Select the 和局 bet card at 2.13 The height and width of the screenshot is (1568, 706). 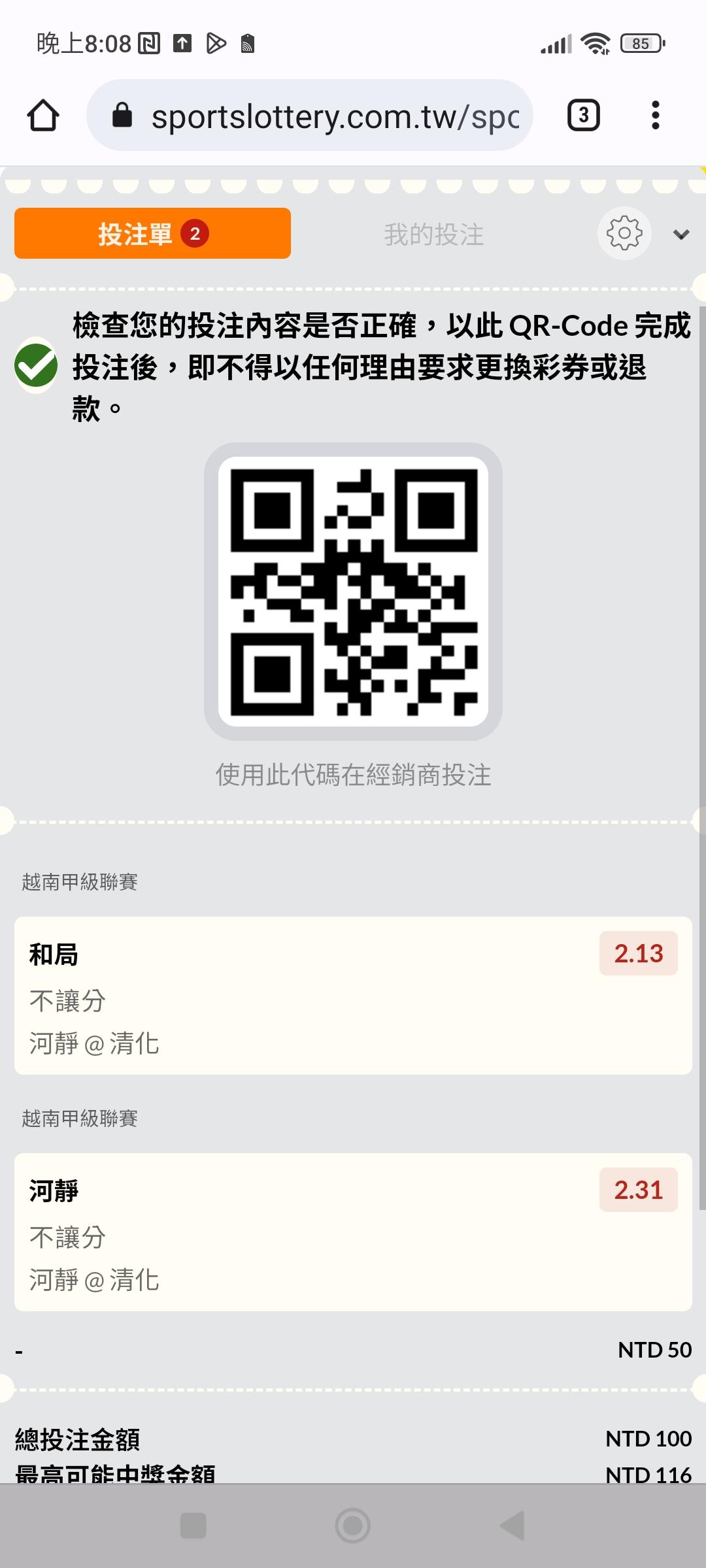[x=353, y=995]
